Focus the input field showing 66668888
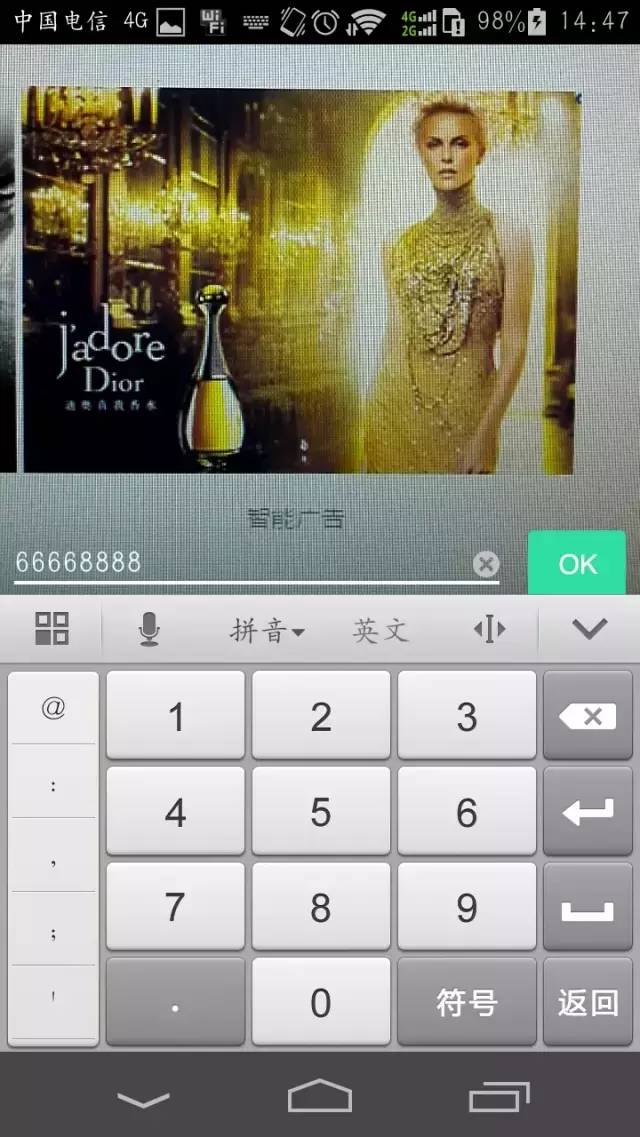The width and height of the screenshot is (640, 1137). [x=240, y=562]
